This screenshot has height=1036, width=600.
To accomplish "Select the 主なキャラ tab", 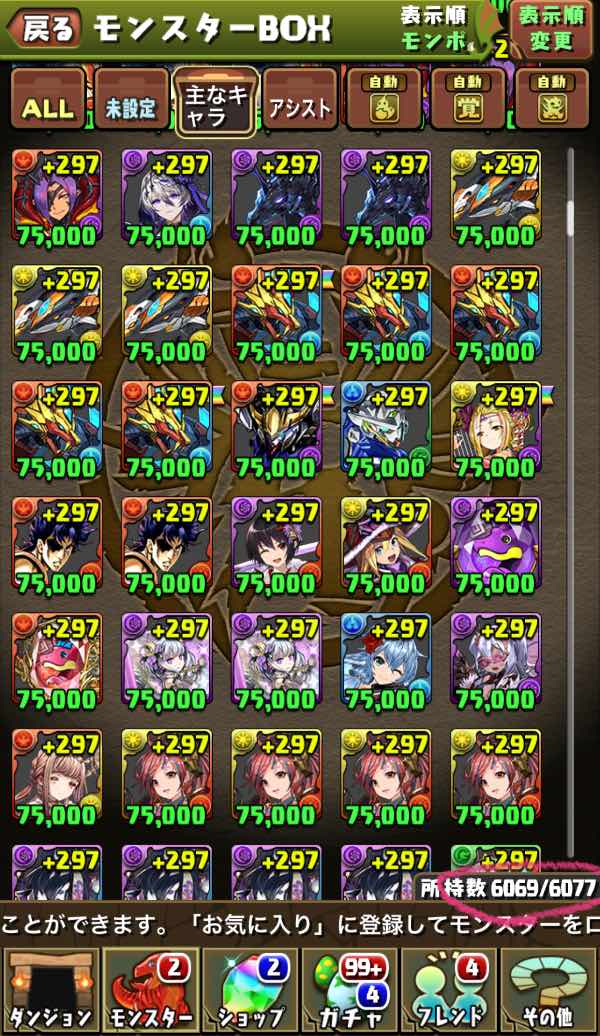I will [216, 107].
